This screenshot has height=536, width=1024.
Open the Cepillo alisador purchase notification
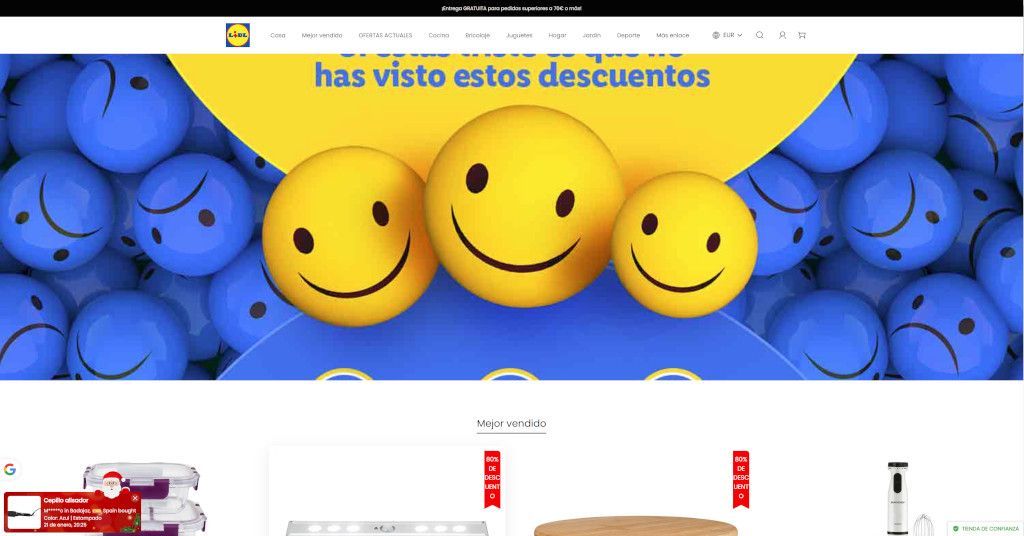[80, 512]
